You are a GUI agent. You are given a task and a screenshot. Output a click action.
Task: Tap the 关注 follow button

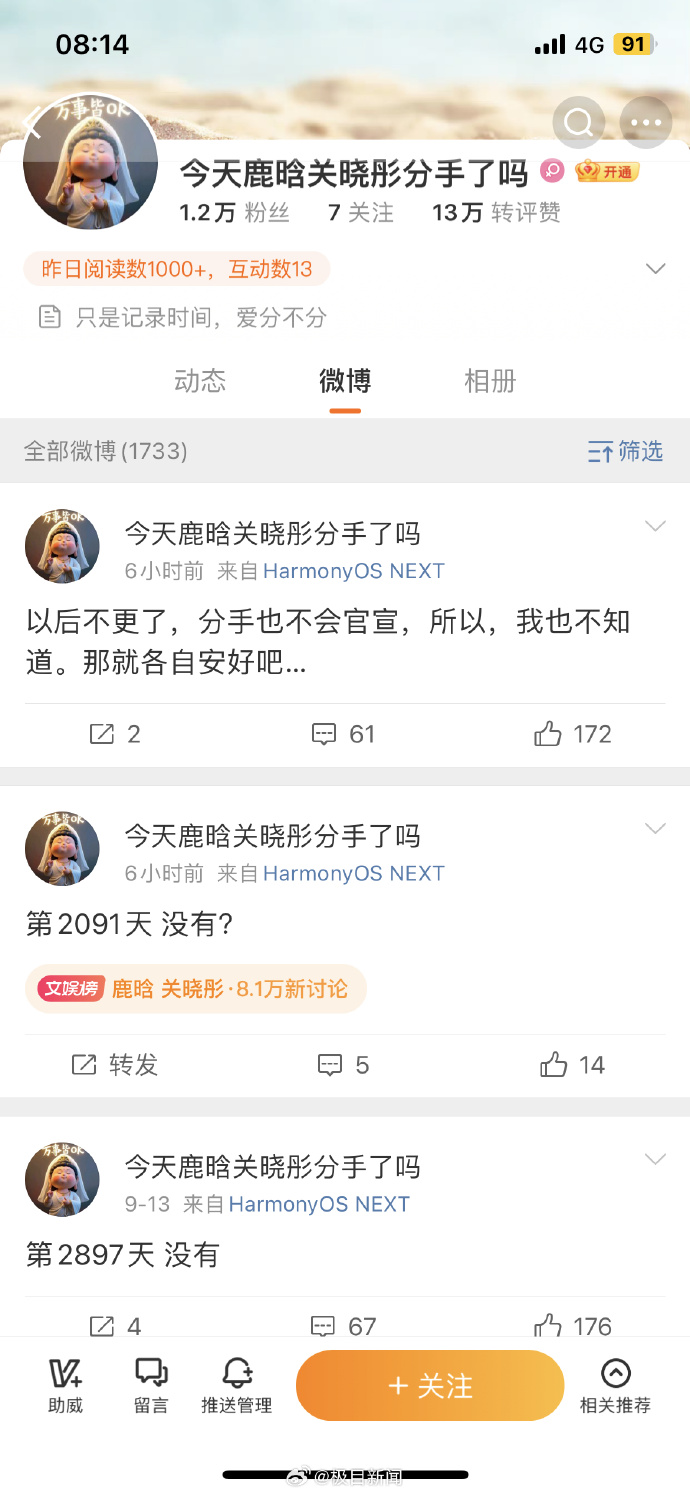click(430, 1385)
